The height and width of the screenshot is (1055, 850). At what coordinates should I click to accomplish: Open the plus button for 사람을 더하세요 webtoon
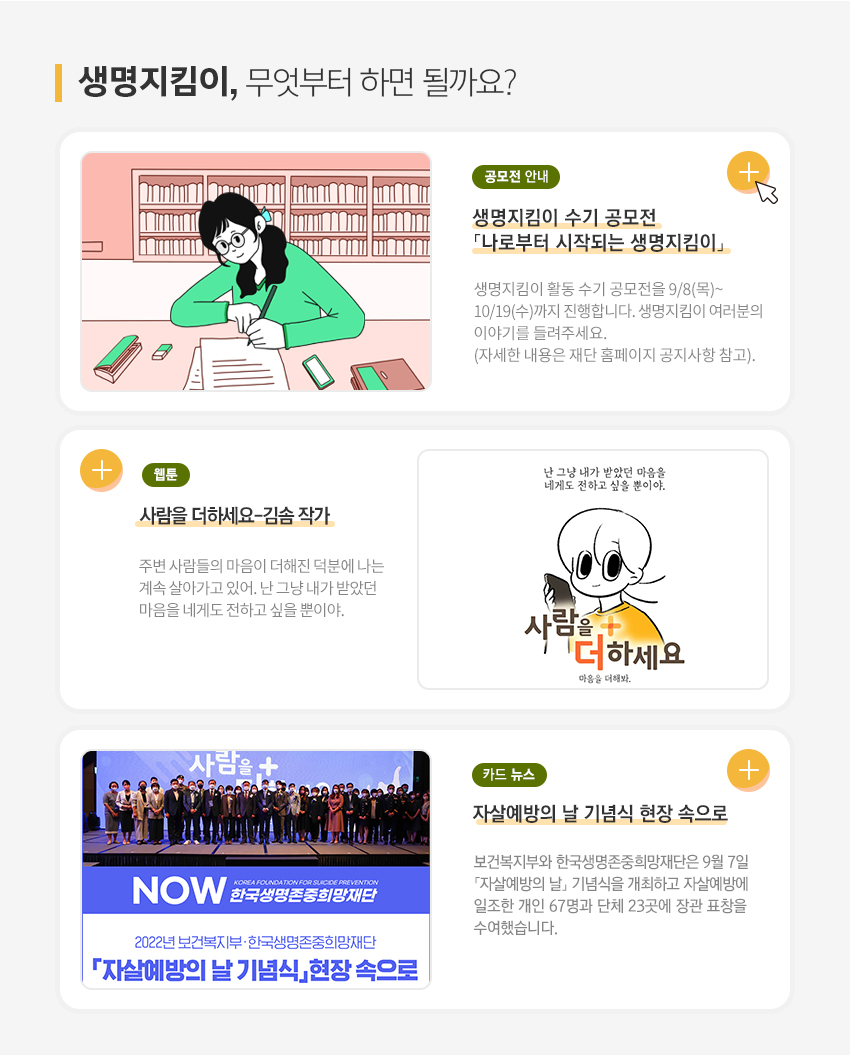point(101,470)
